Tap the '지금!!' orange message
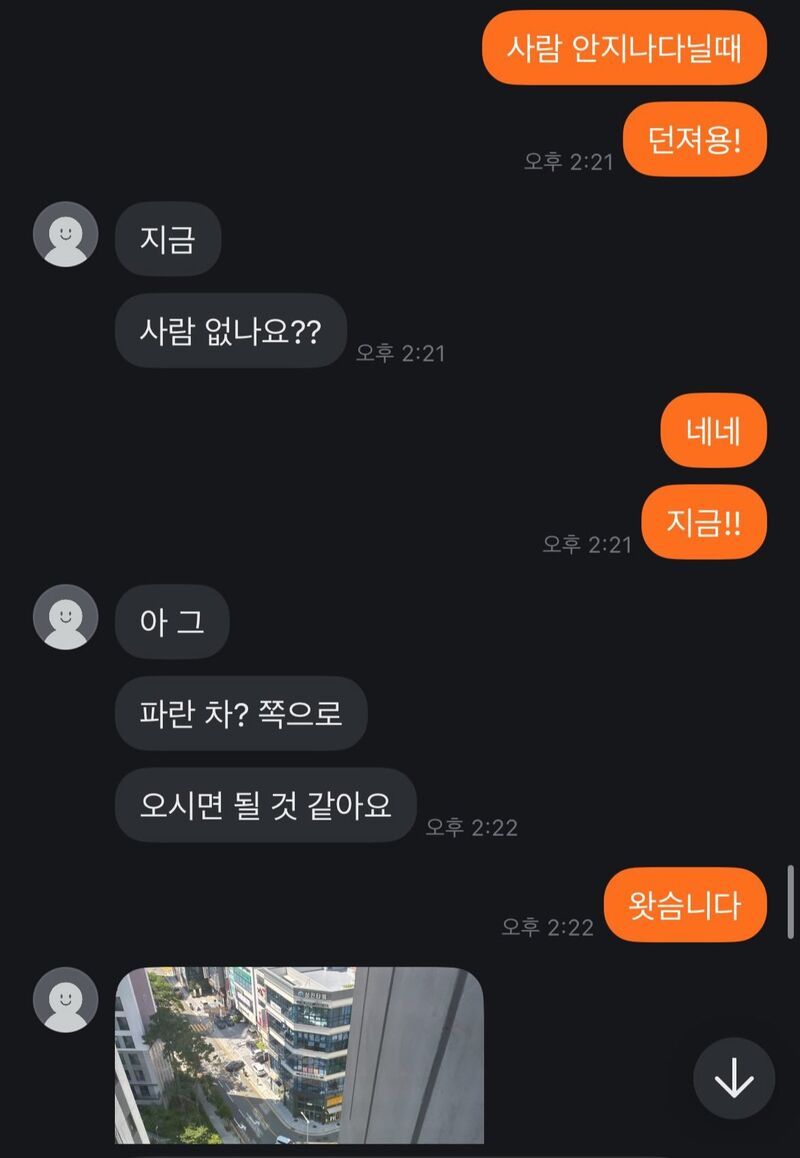800x1158 pixels. pyautogui.click(x=703, y=521)
